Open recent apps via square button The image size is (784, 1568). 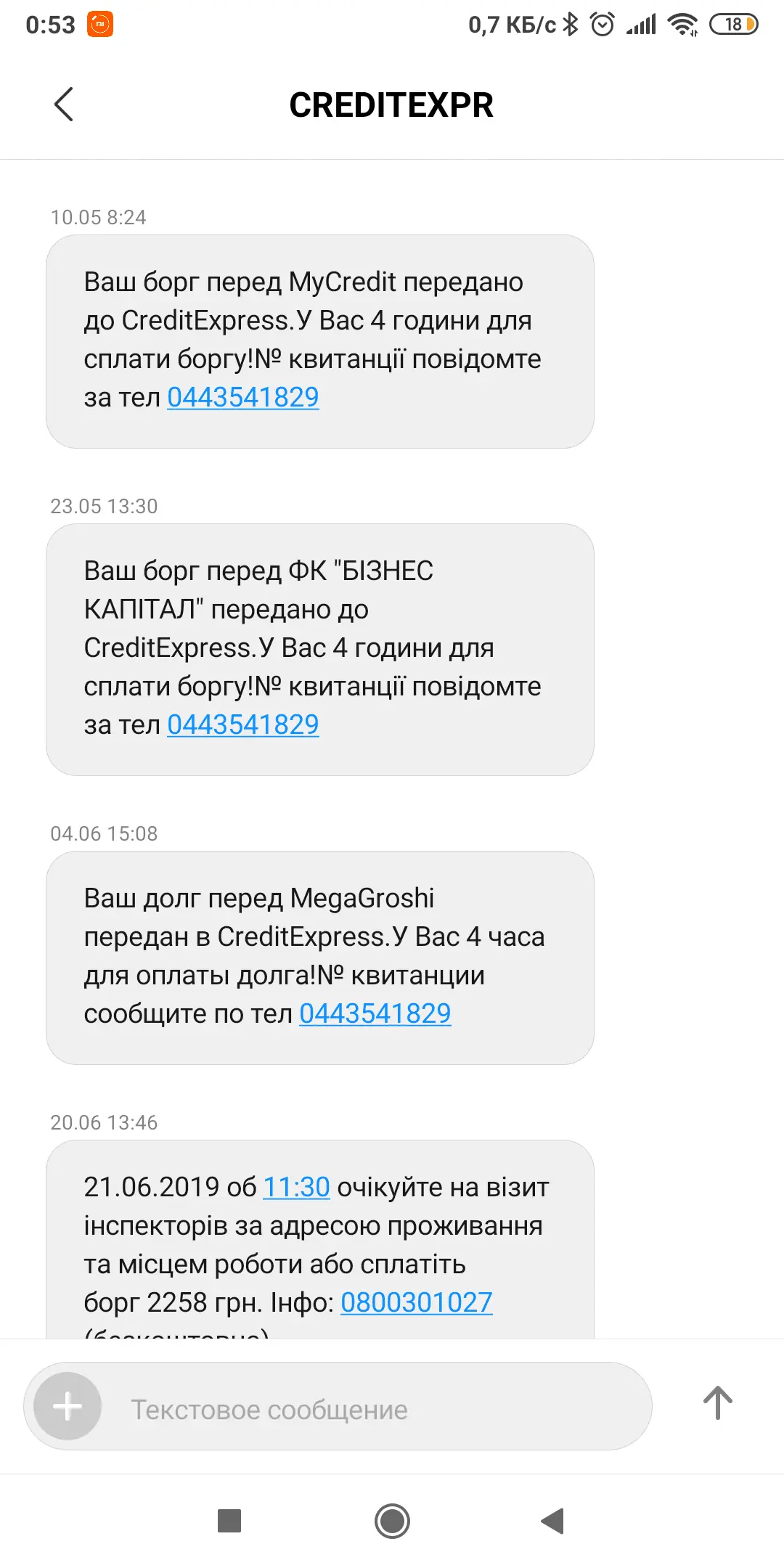pyautogui.click(x=229, y=1521)
